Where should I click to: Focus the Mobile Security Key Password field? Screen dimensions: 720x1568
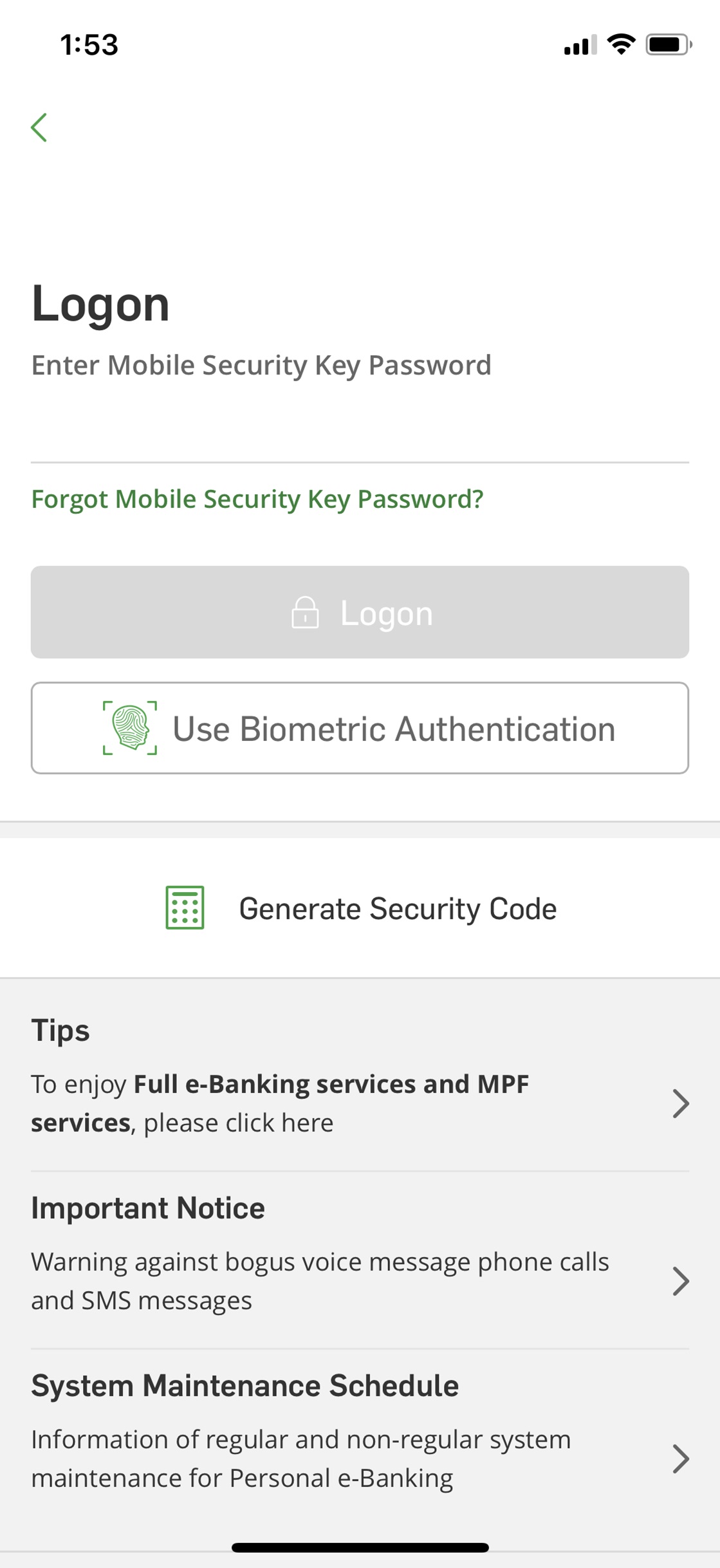pyautogui.click(x=360, y=431)
